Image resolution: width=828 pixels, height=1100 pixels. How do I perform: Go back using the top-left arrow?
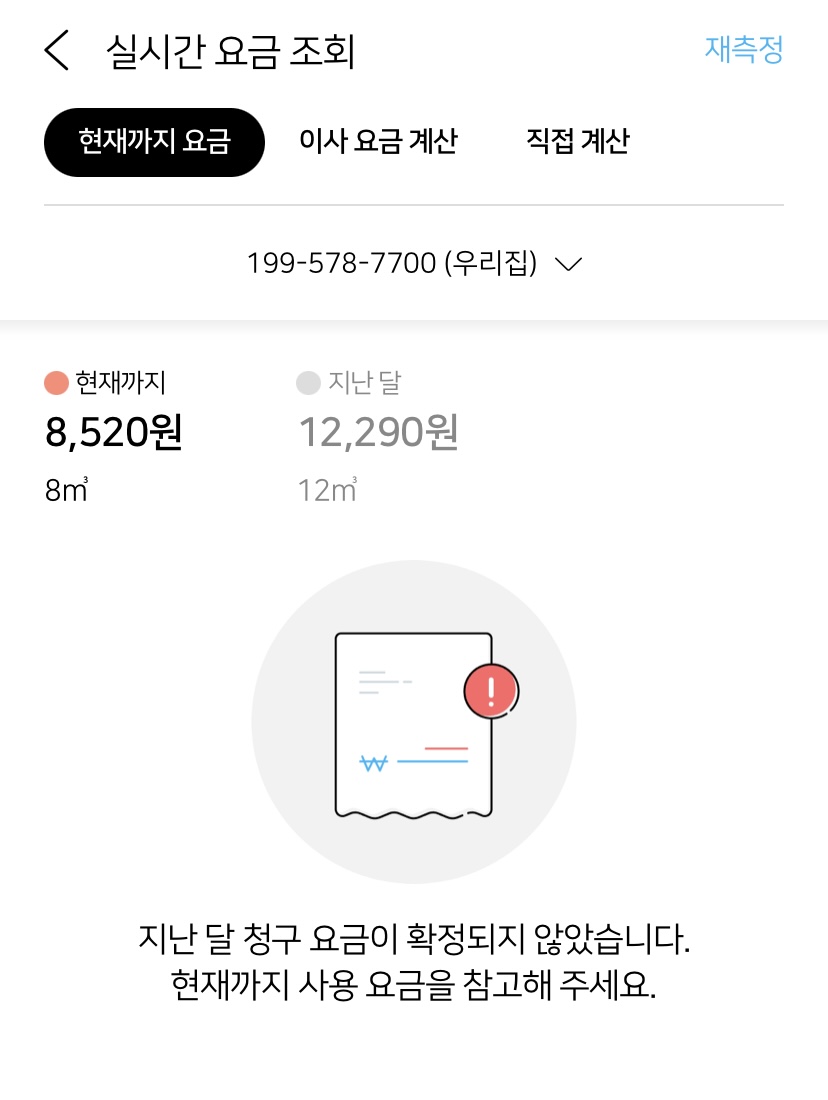[x=58, y=51]
